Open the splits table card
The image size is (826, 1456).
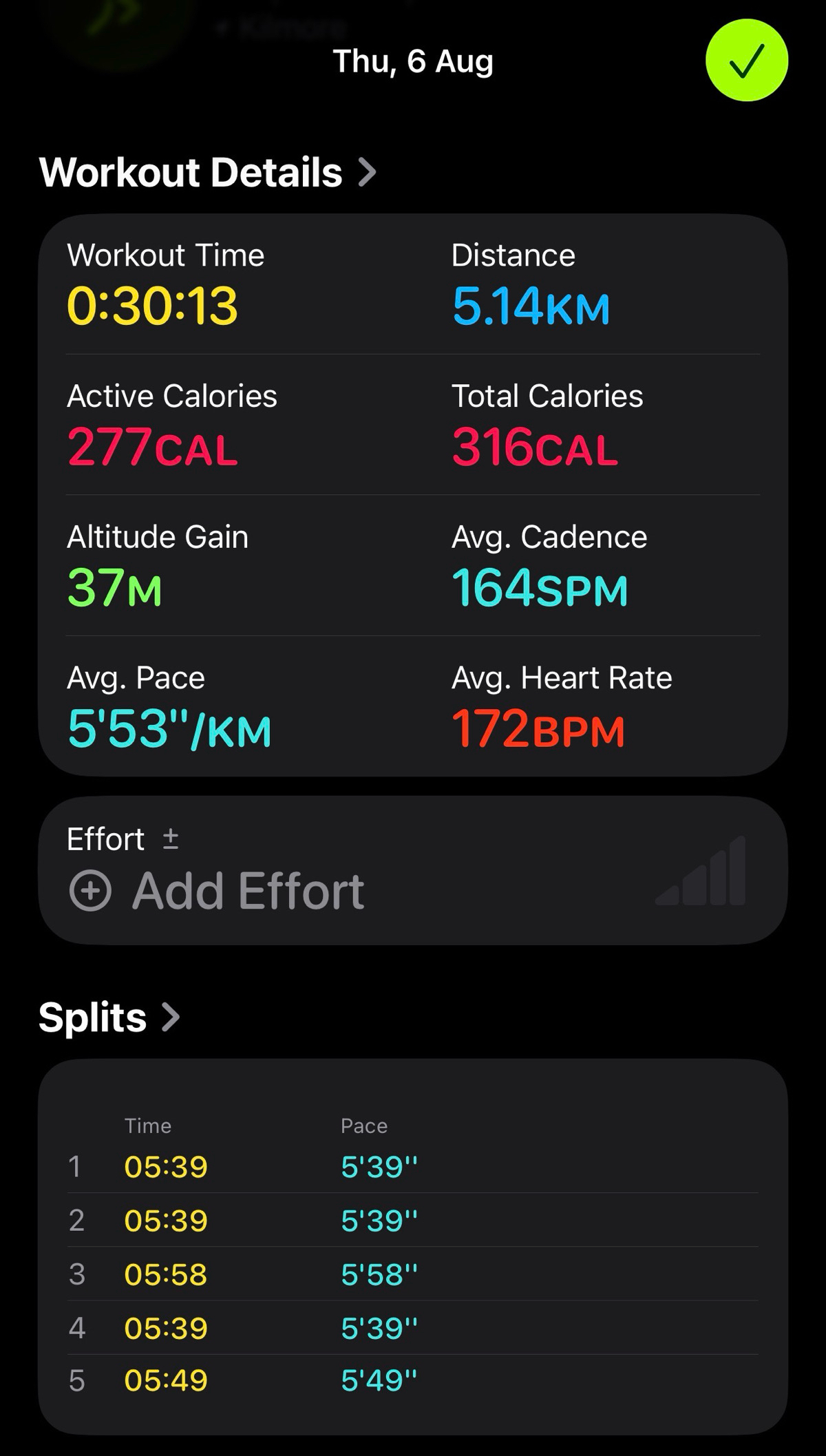[x=413, y=1247]
